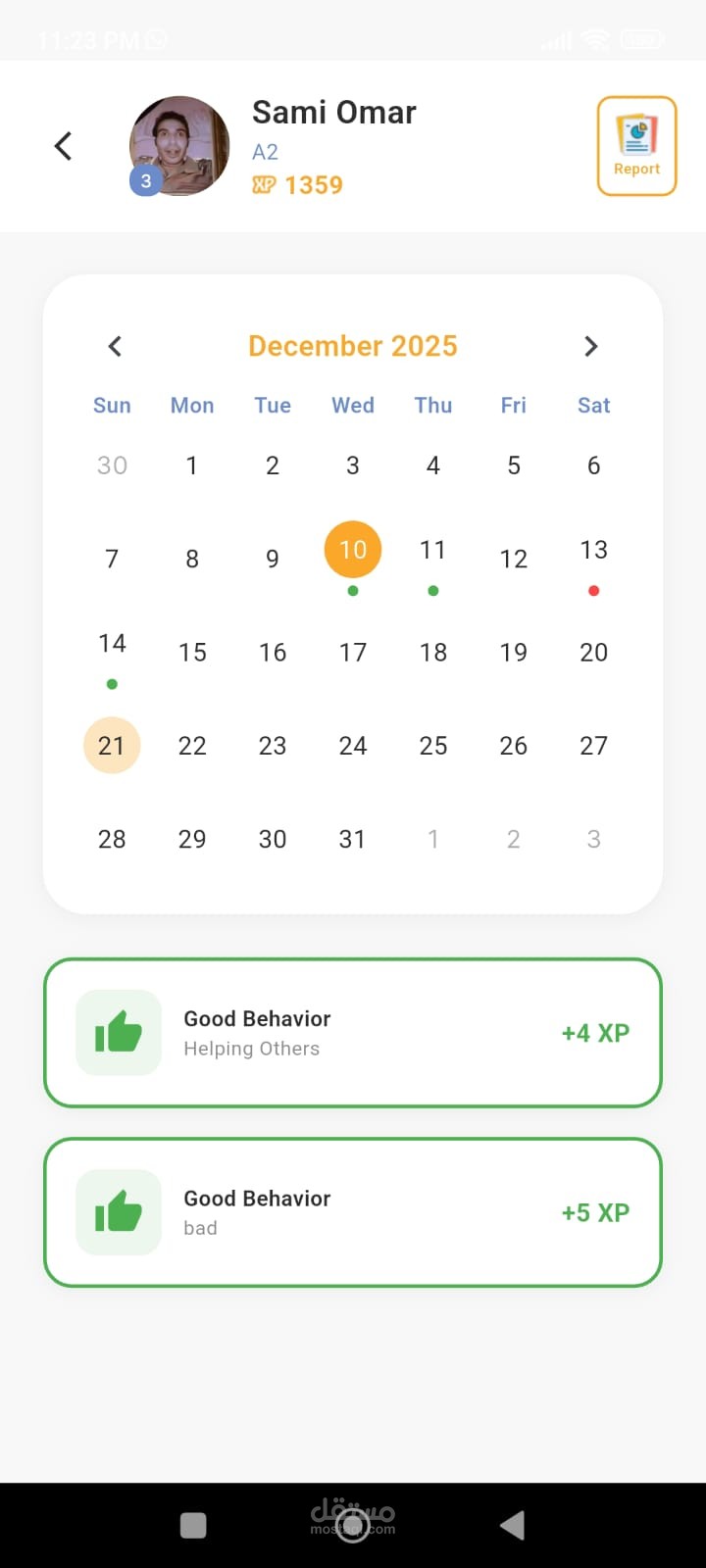Image resolution: width=706 pixels, height=1568 pixels.
Task: Advance to the next month
Action: point(590,346)
